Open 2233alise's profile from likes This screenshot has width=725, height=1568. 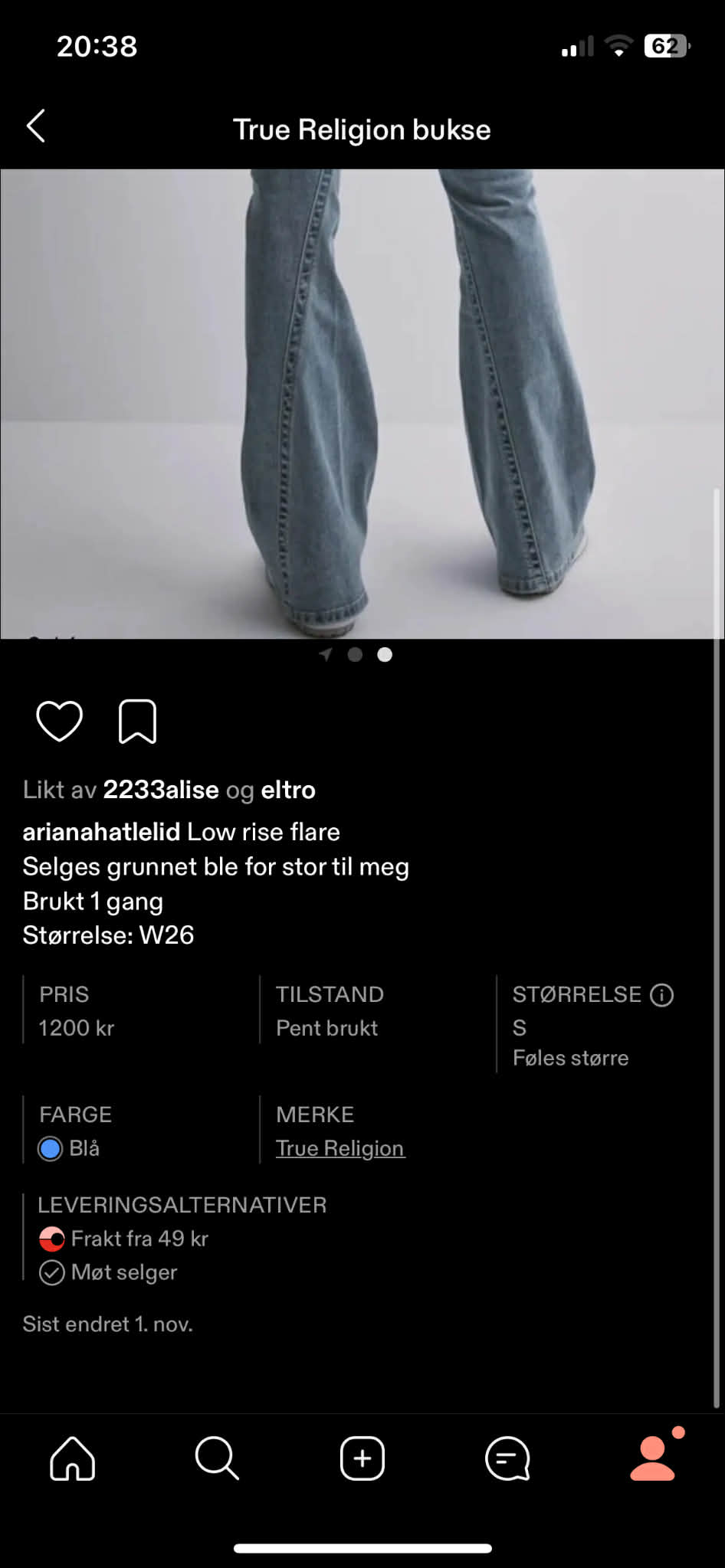161,789
